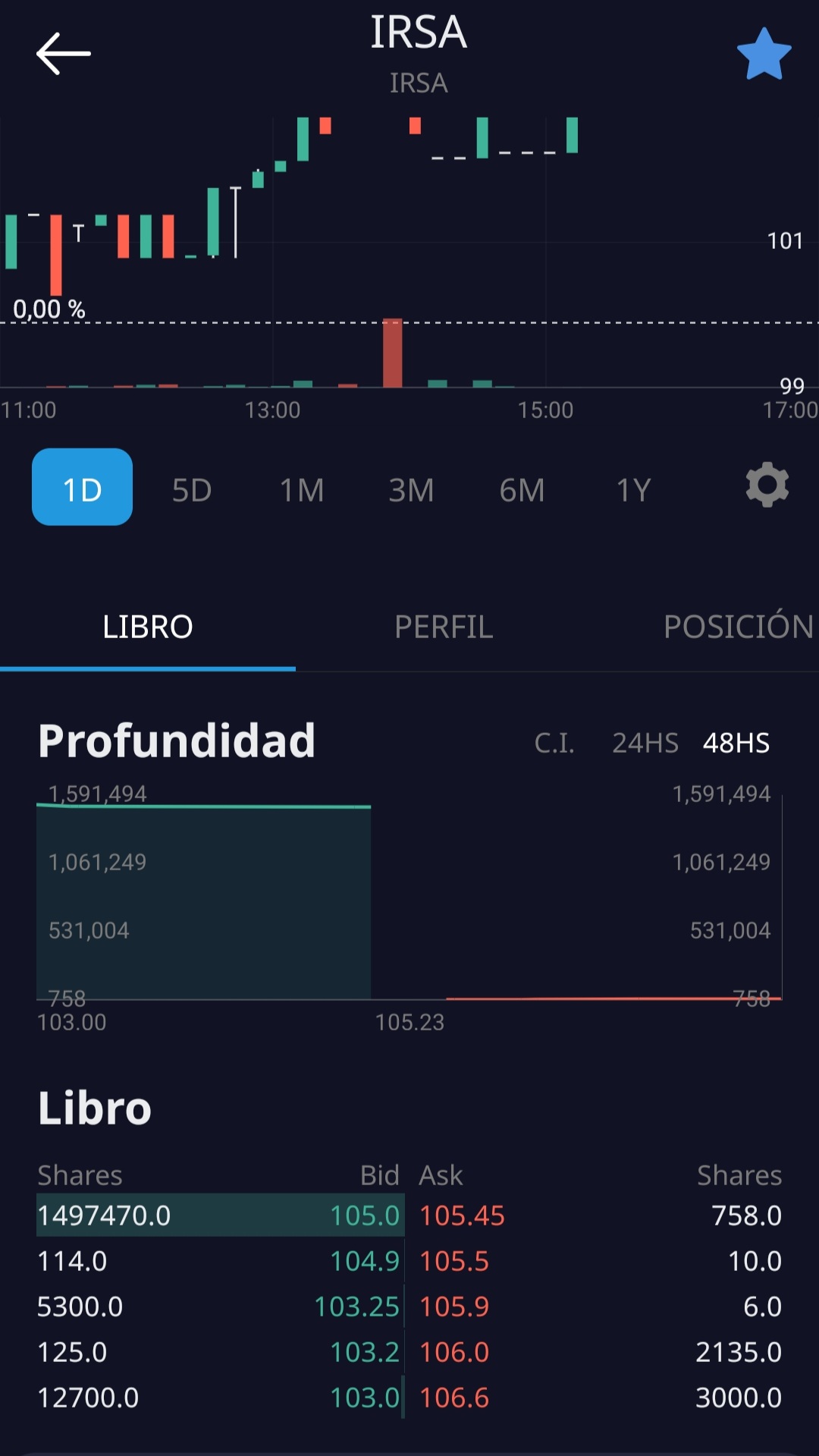Switch chart to 5D range
The image size is (819, 1456).
pyautogui.click(x=192, y=490)
